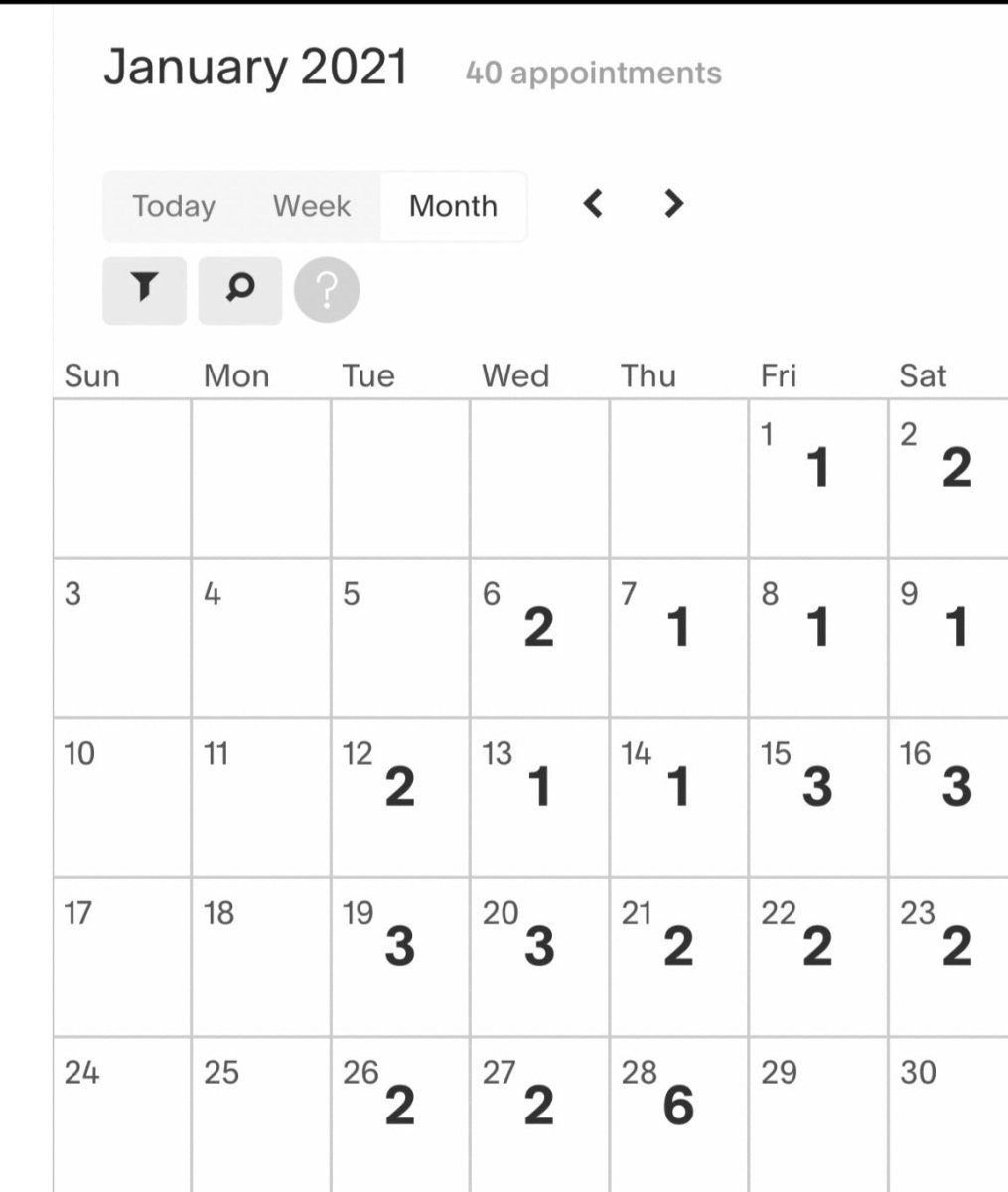Select January 26 on the calendar
Image resolution: width=1008 pixels, height=1192 pixels.
pos(399,1105)
